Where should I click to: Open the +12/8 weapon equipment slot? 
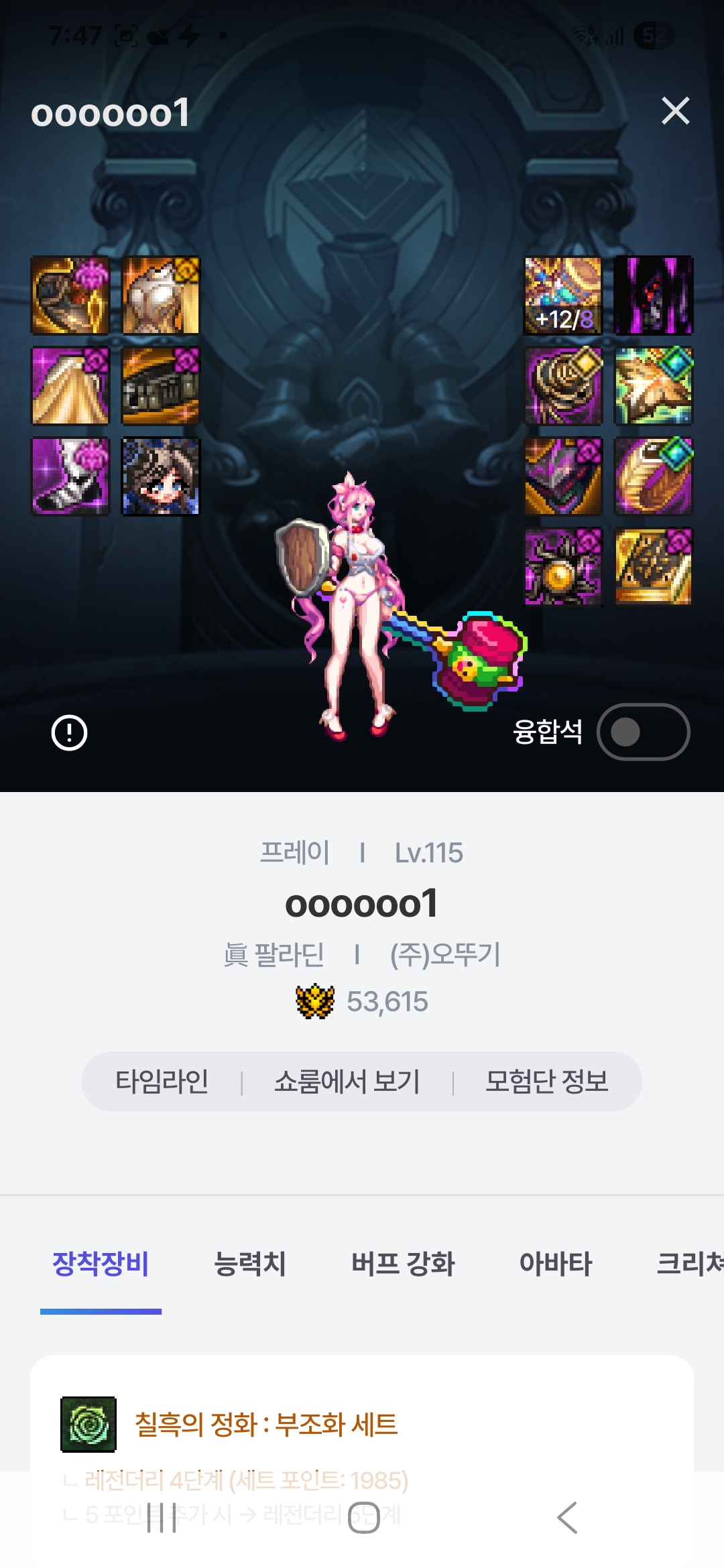click(x=563, y=296)
